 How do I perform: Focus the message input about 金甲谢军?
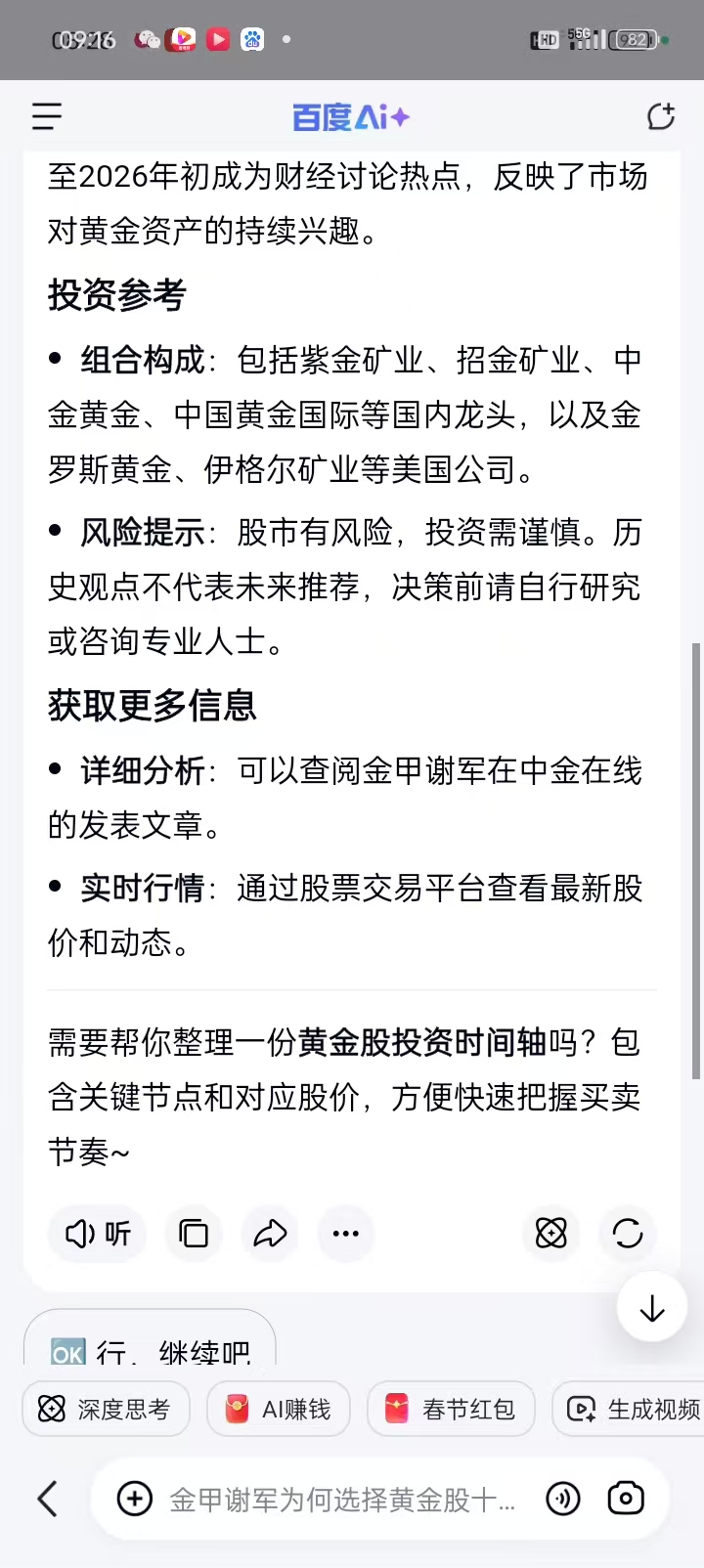click(x=342, y=1499)
